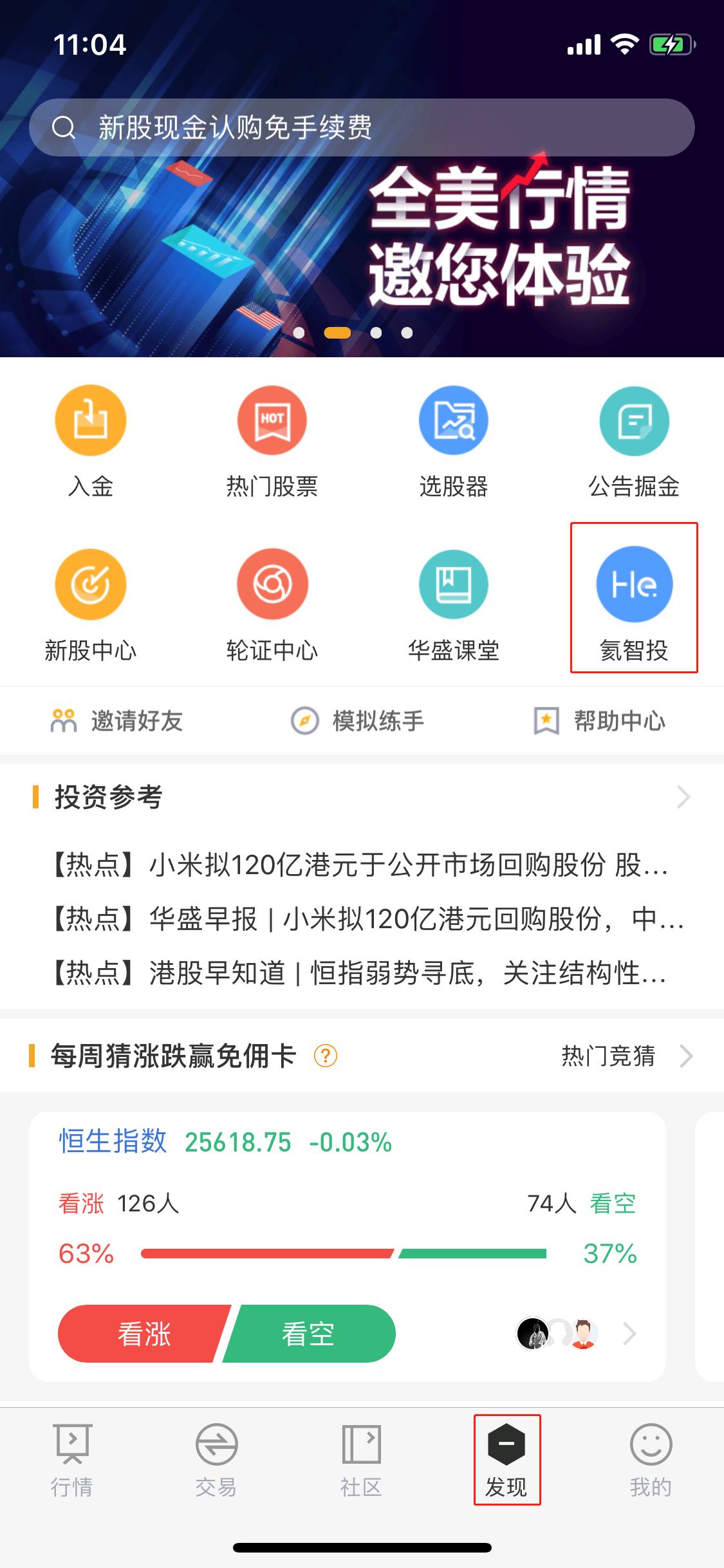Image resolution: width=724 pixels, height=1568 pixels.
Task: Expand the 投资参考 section
Action: pos(683,797)
